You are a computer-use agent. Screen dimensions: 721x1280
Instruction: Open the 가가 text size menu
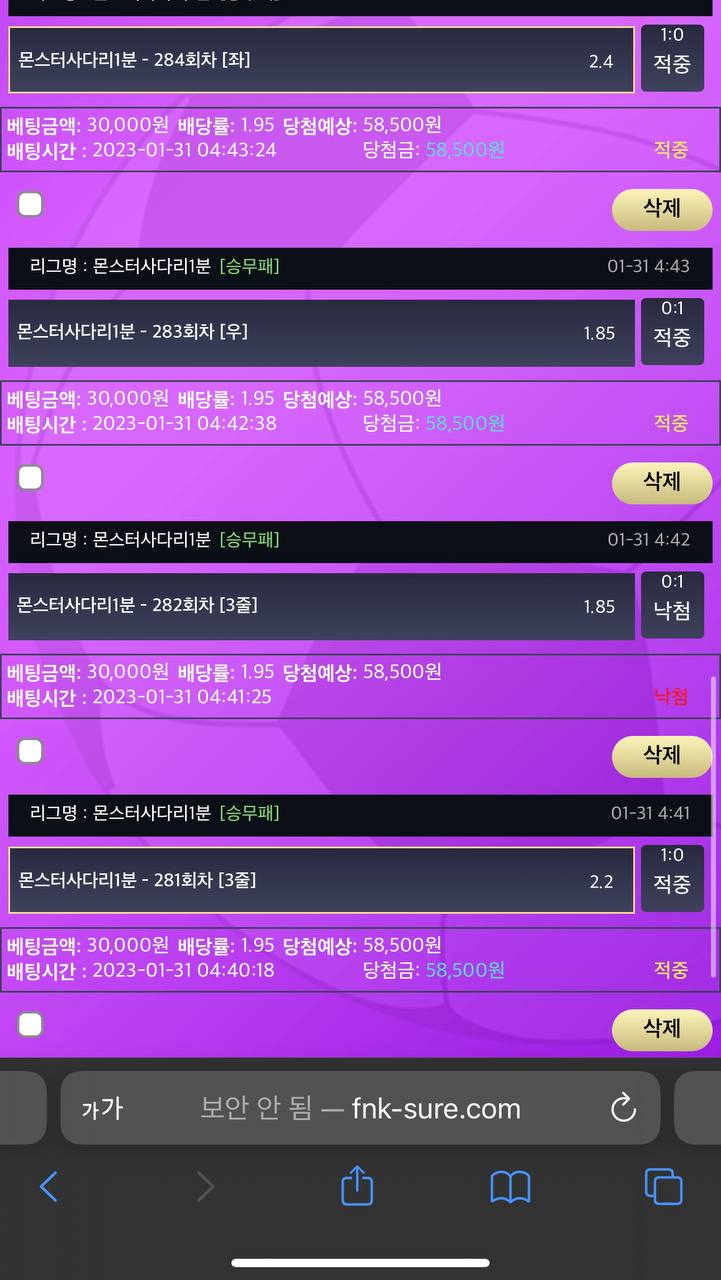[102, 1108]
